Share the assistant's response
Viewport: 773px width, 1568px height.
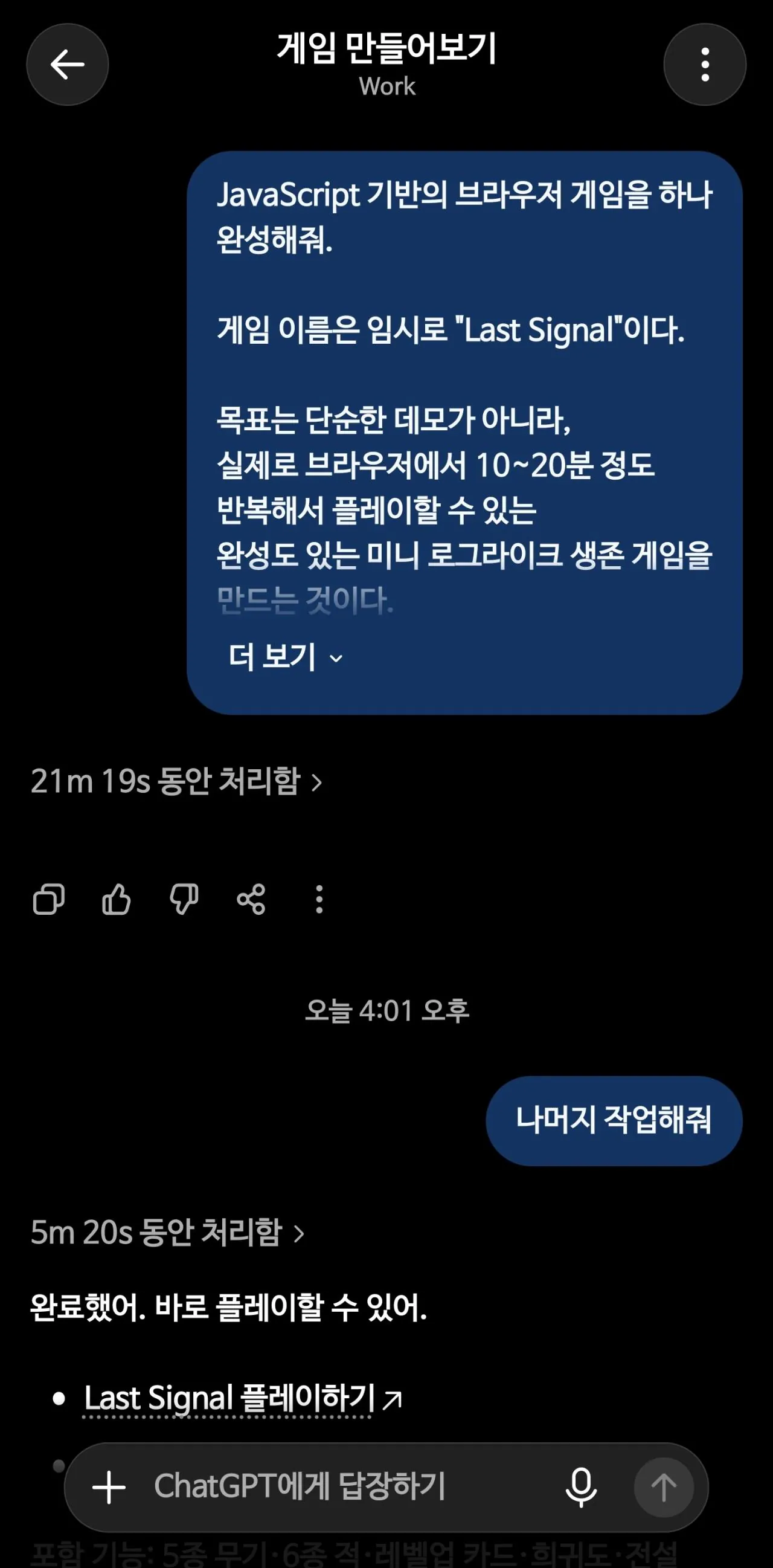tap(251, 899)
